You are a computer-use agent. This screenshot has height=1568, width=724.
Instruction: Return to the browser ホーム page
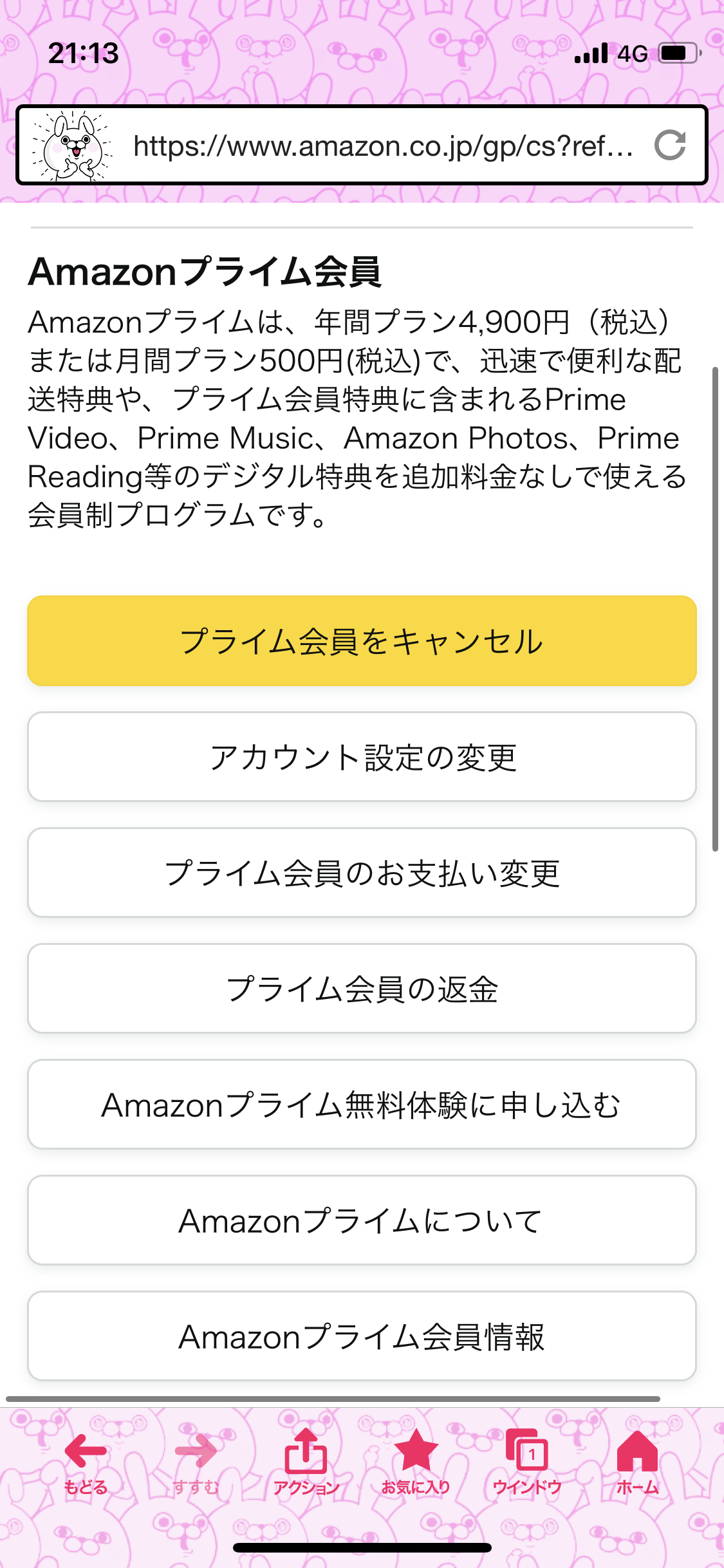[x=637, y=1462]
